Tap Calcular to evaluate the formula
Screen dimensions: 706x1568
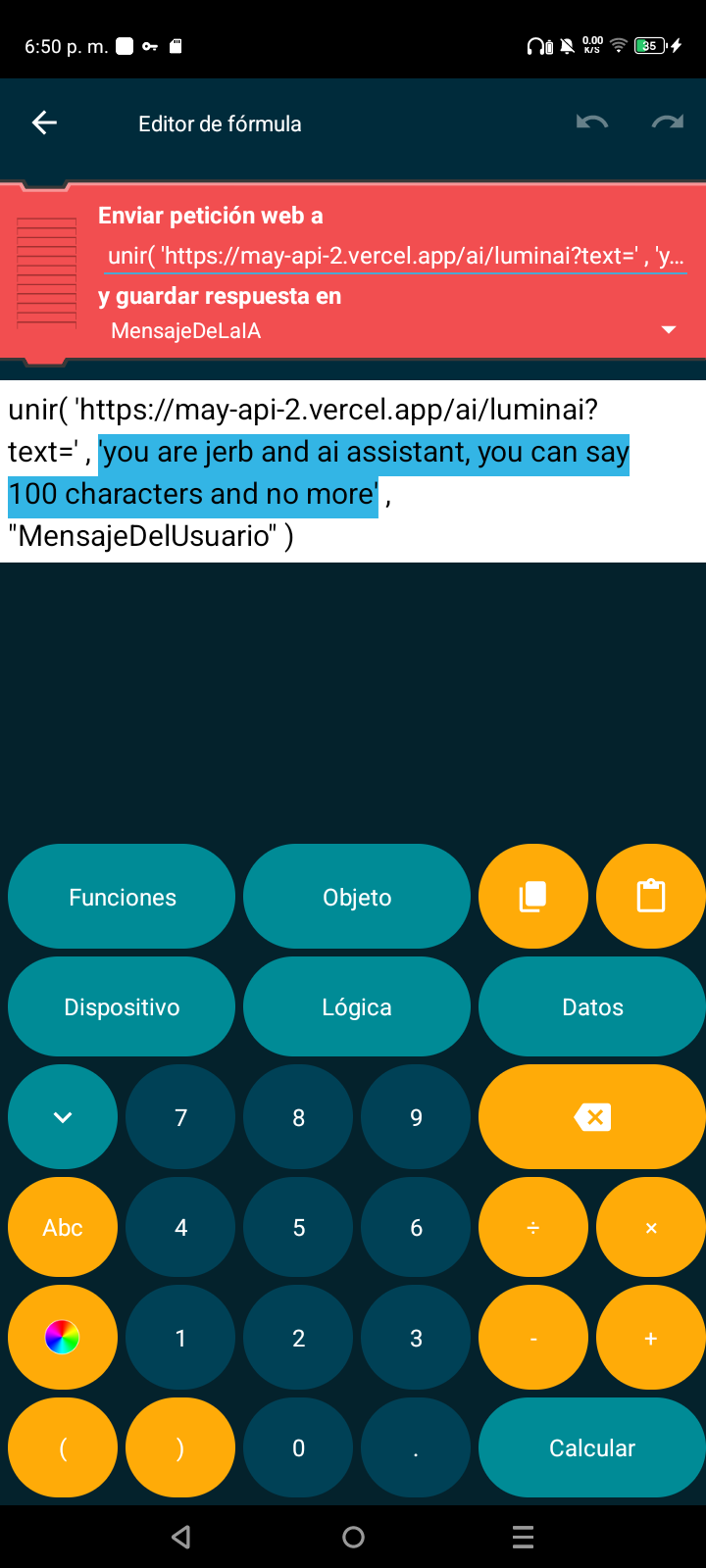592,1448
